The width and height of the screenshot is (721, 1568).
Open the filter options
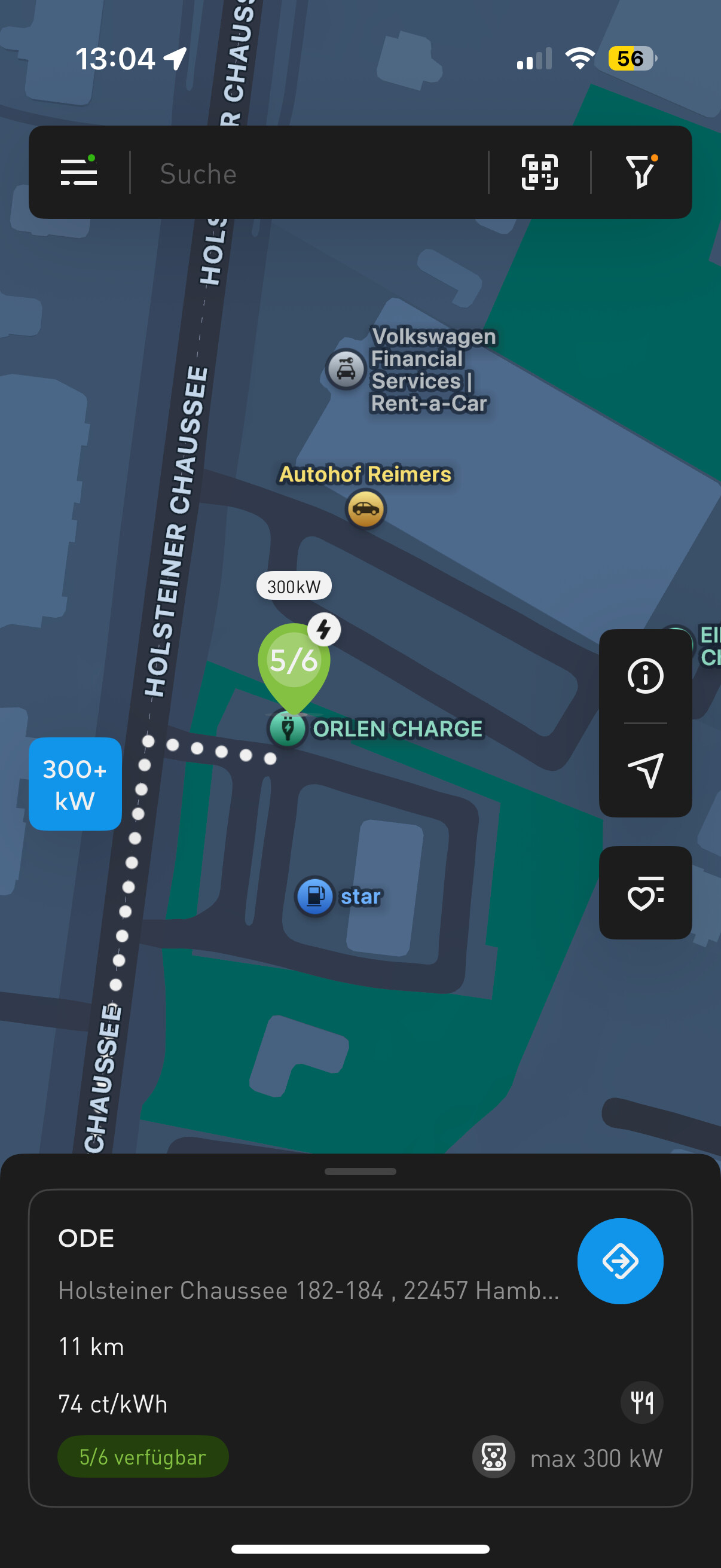click(641, 172)
